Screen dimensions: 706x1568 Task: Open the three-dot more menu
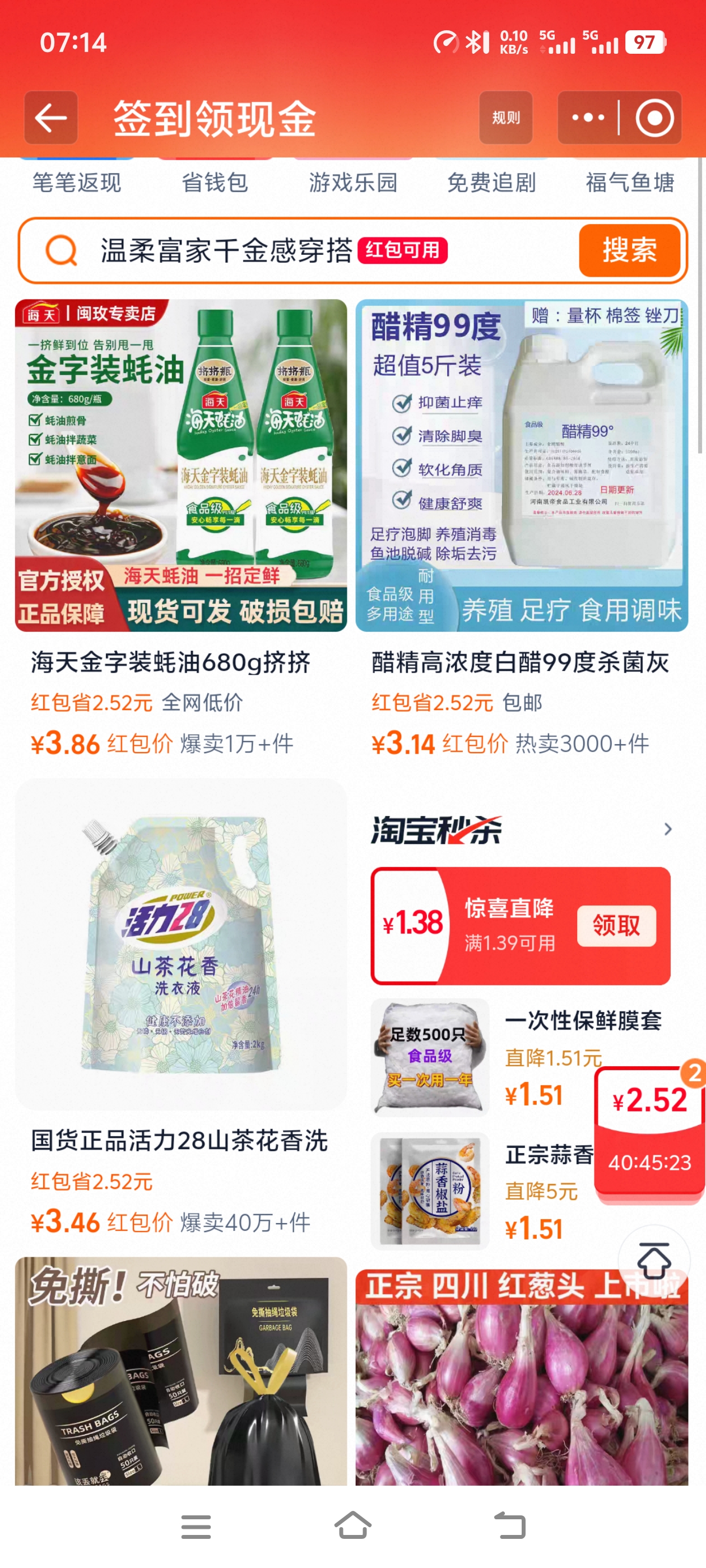(588, 118)
